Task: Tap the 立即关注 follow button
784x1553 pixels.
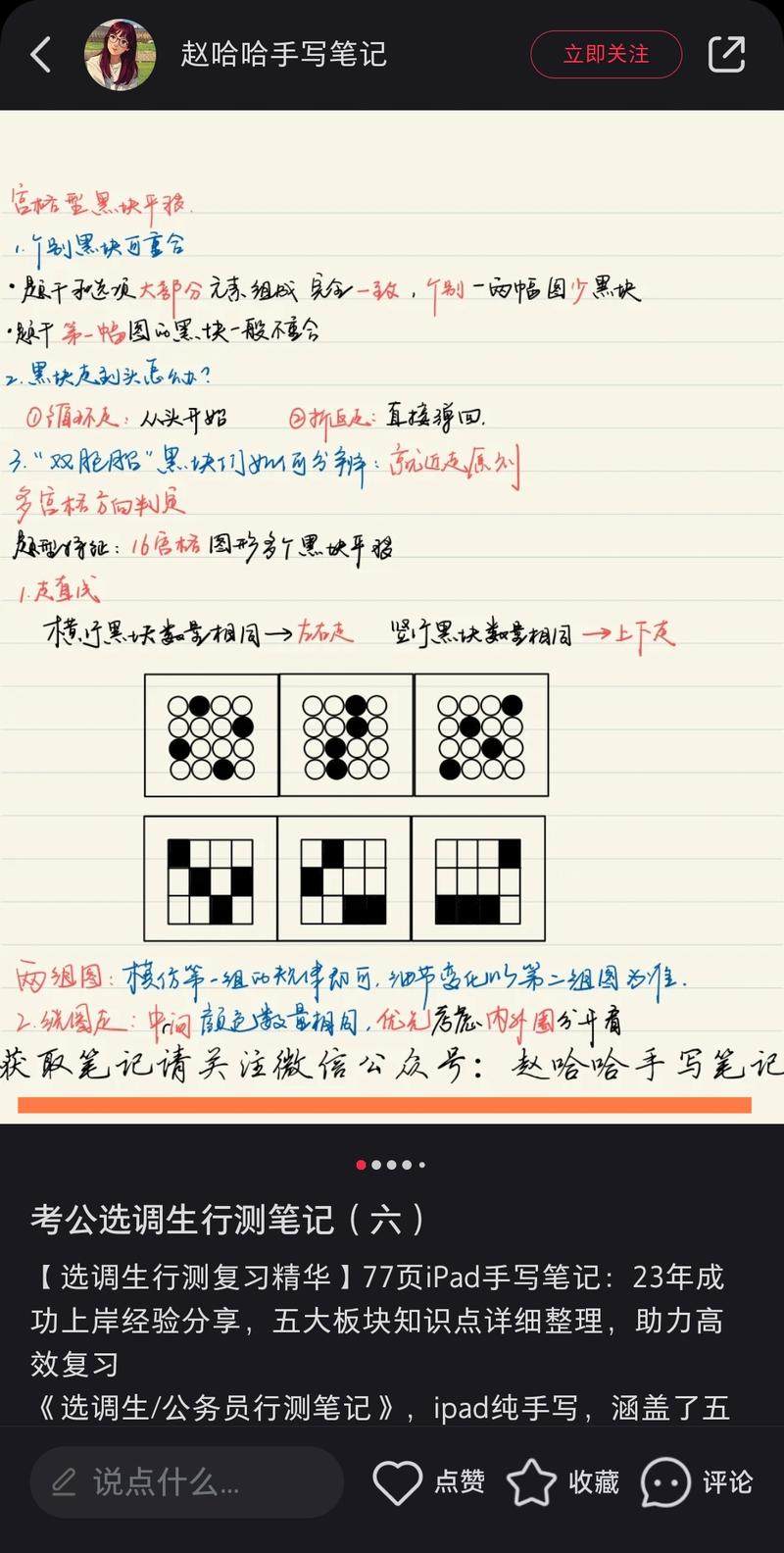Action: point(606,55)
